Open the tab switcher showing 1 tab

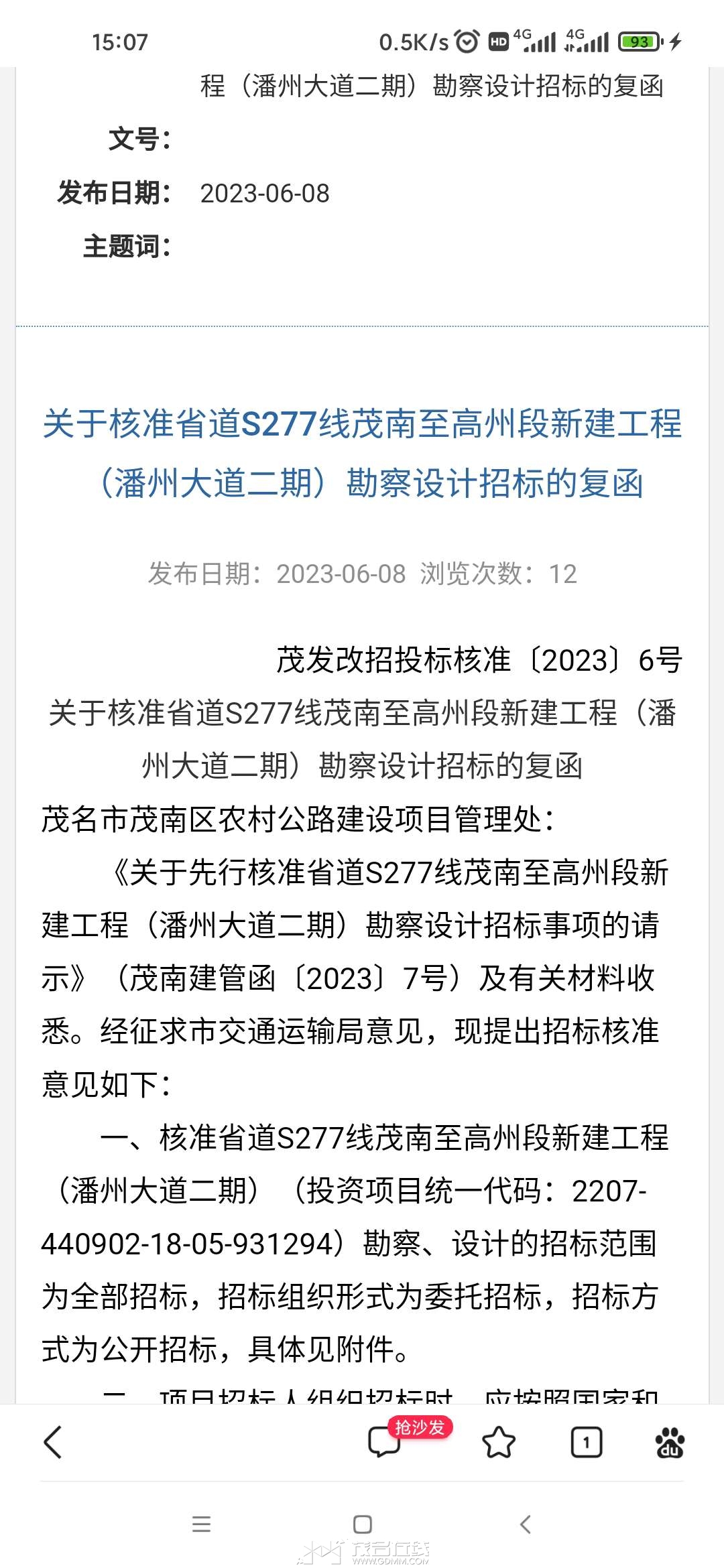(587, 1443)
